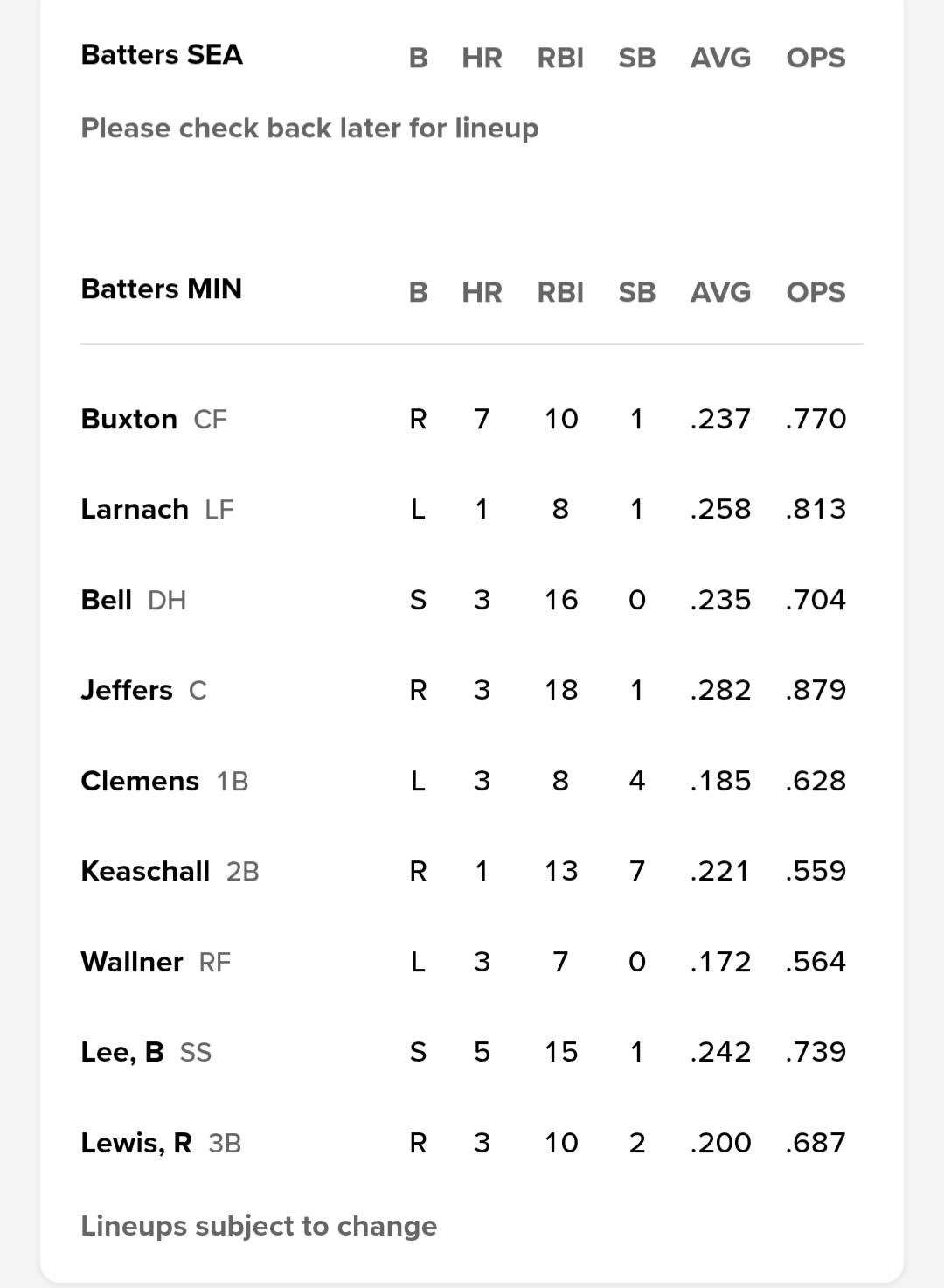The image size is (944, 1288).
Task: View Larnach's player page
Action: pyautogui.click(x=135, y=509)
